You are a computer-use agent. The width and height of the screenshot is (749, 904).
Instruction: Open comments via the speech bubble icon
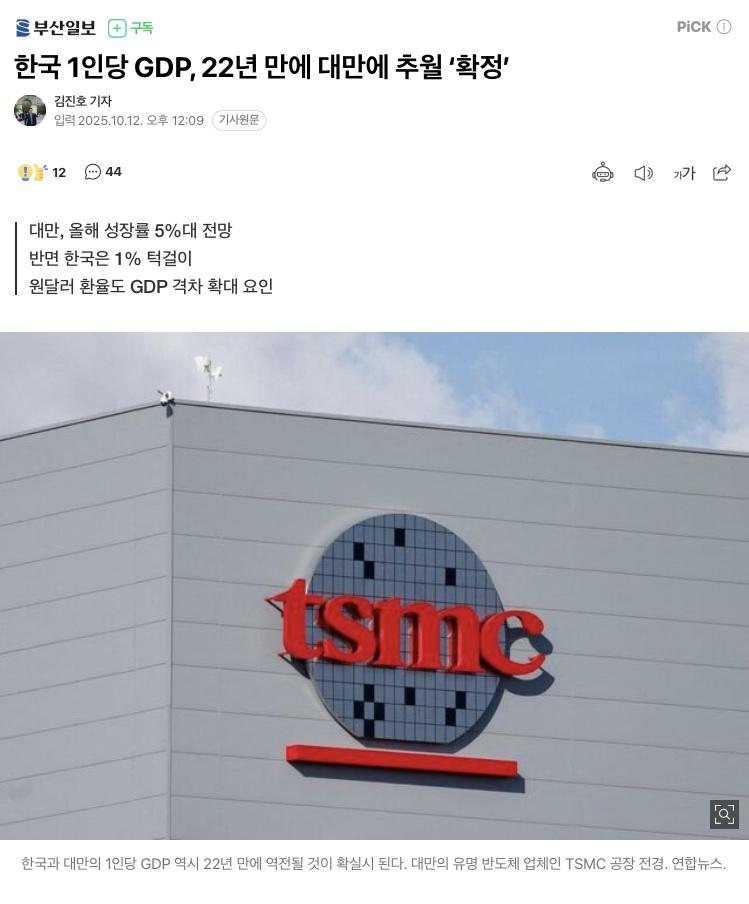point(93,172)
